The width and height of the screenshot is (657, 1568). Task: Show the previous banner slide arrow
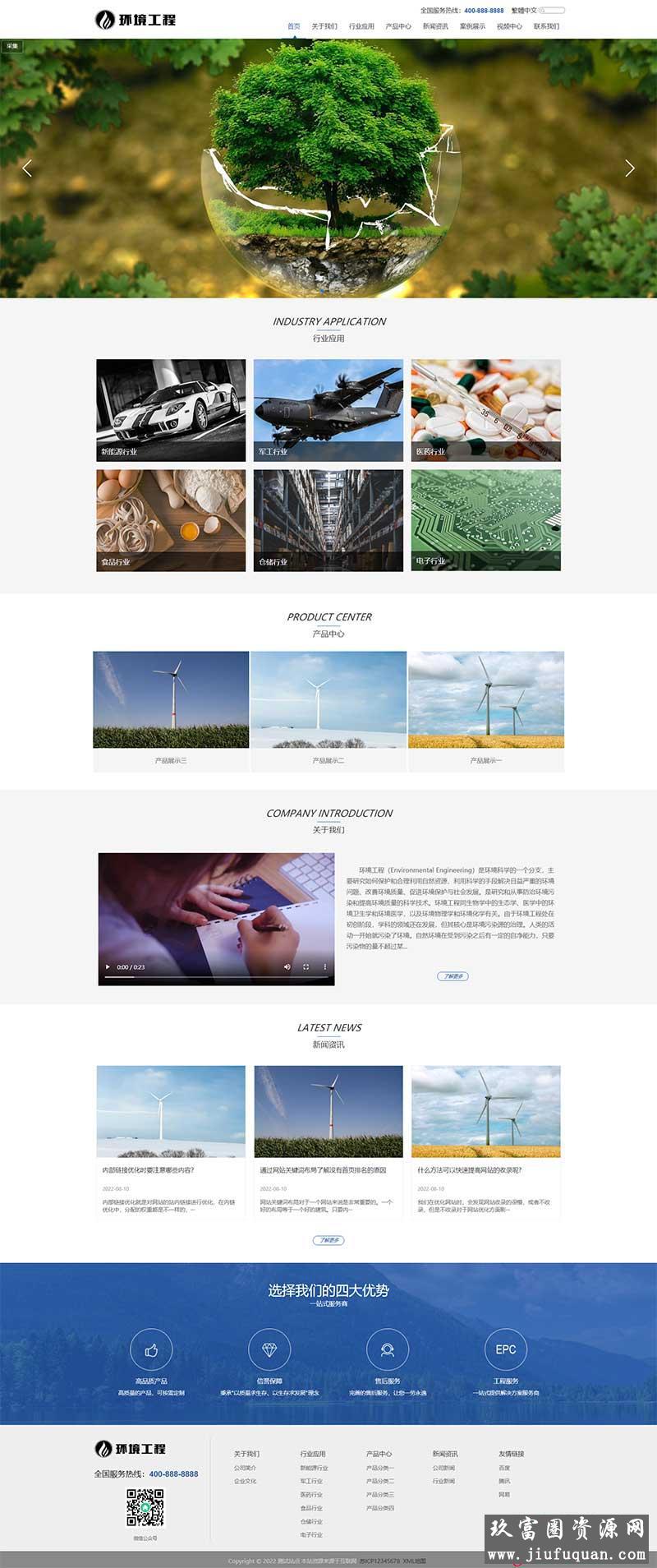[27, 168]
